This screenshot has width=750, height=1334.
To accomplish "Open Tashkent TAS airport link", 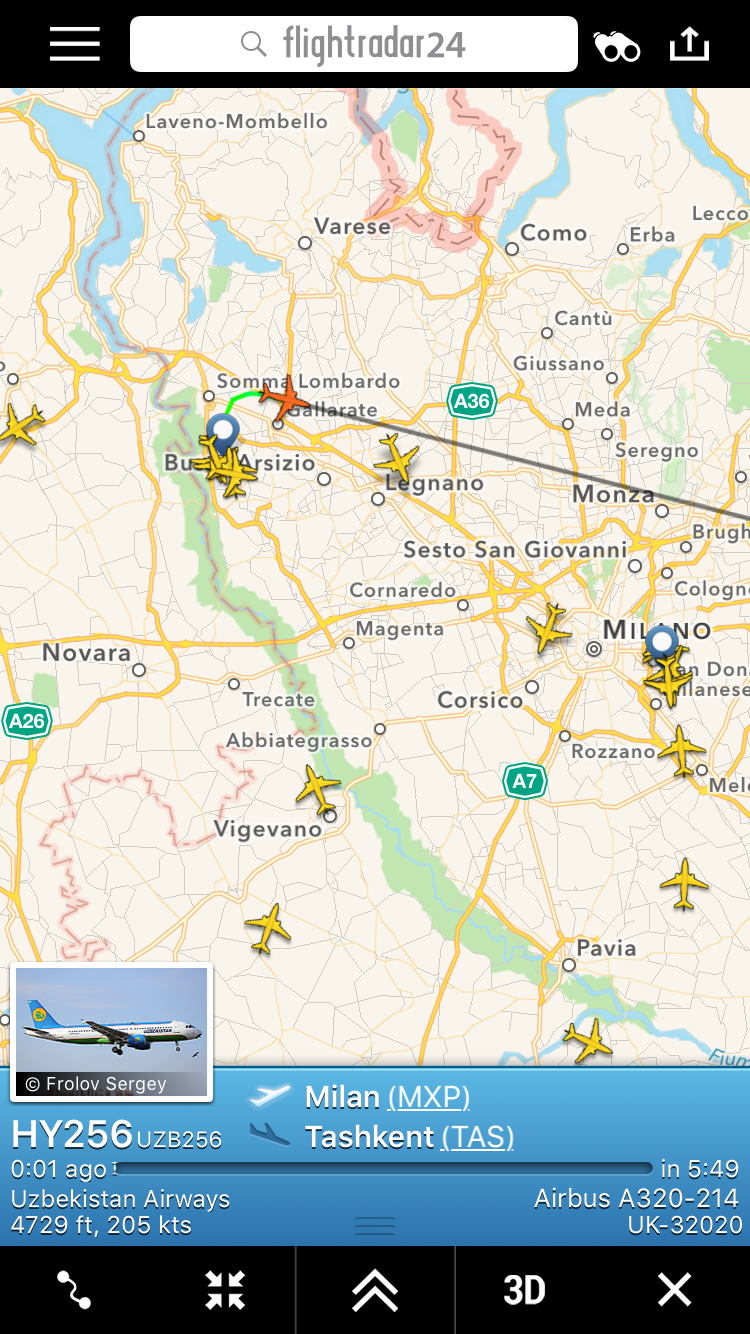I will [477, 1137].
